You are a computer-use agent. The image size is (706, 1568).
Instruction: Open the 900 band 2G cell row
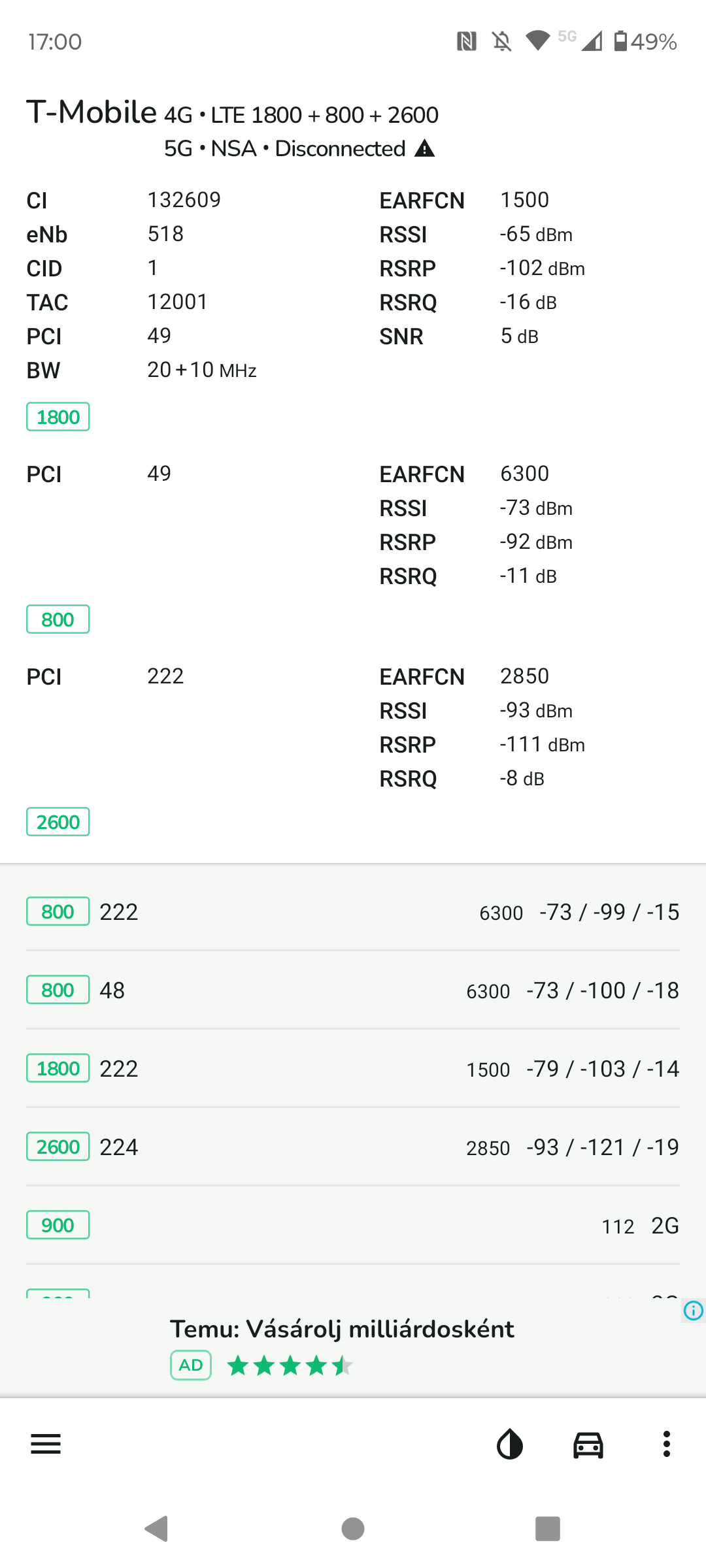click(353, 1225)
